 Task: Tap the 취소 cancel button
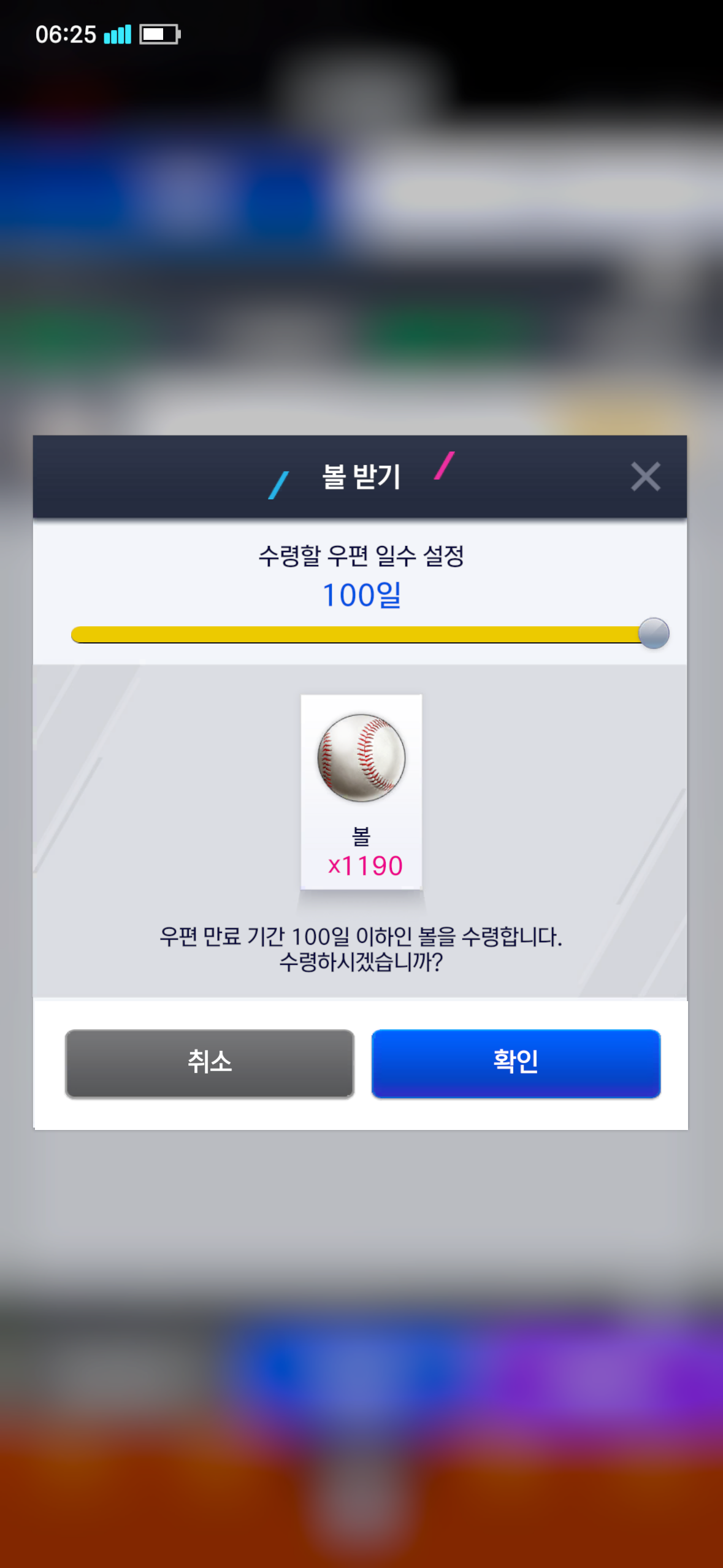pyautogui.click(x=210, y=1063)
